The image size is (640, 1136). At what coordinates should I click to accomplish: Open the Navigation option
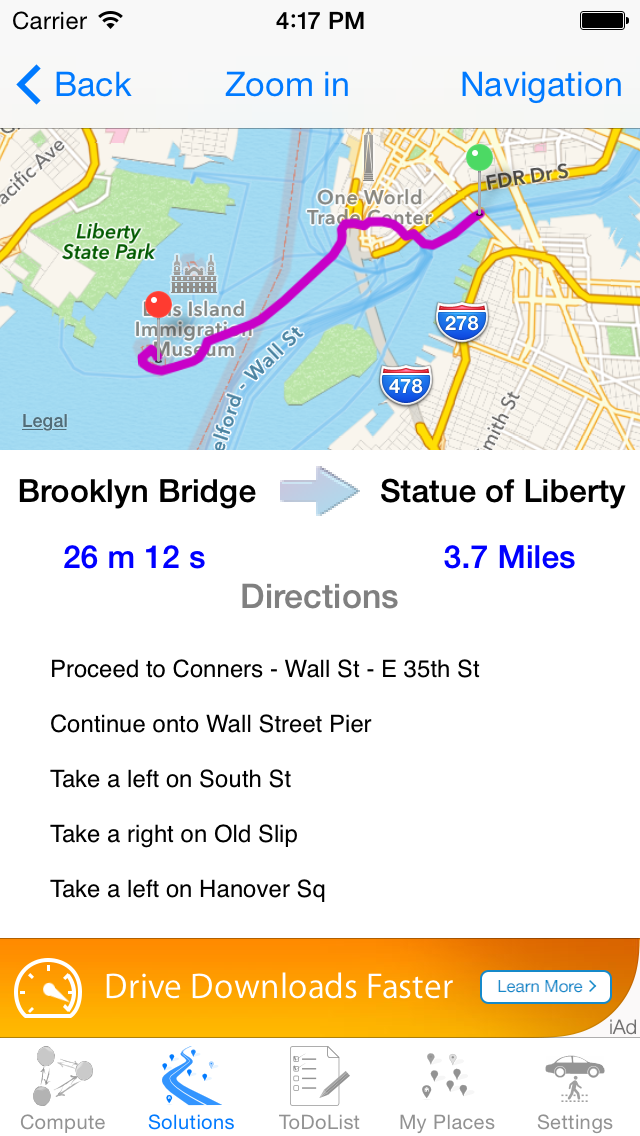click(x=541, y=85)
